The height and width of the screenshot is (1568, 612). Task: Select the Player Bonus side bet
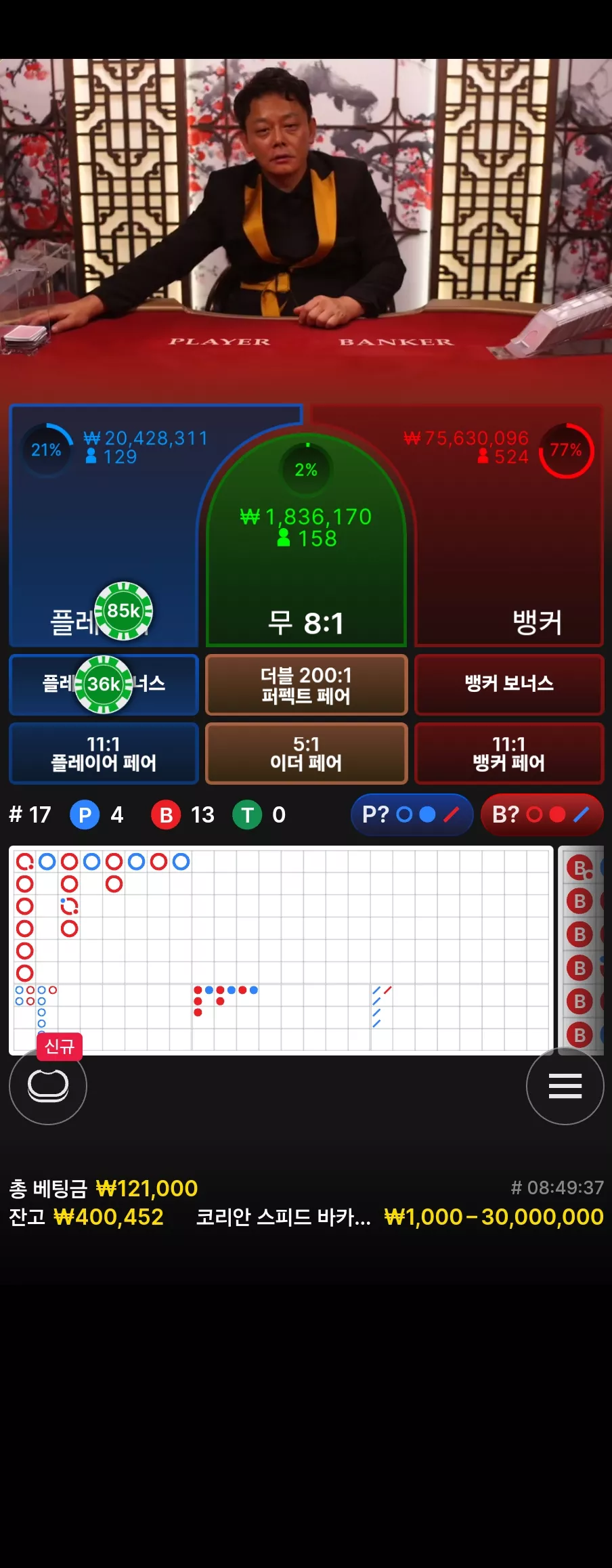coord(104,684)
